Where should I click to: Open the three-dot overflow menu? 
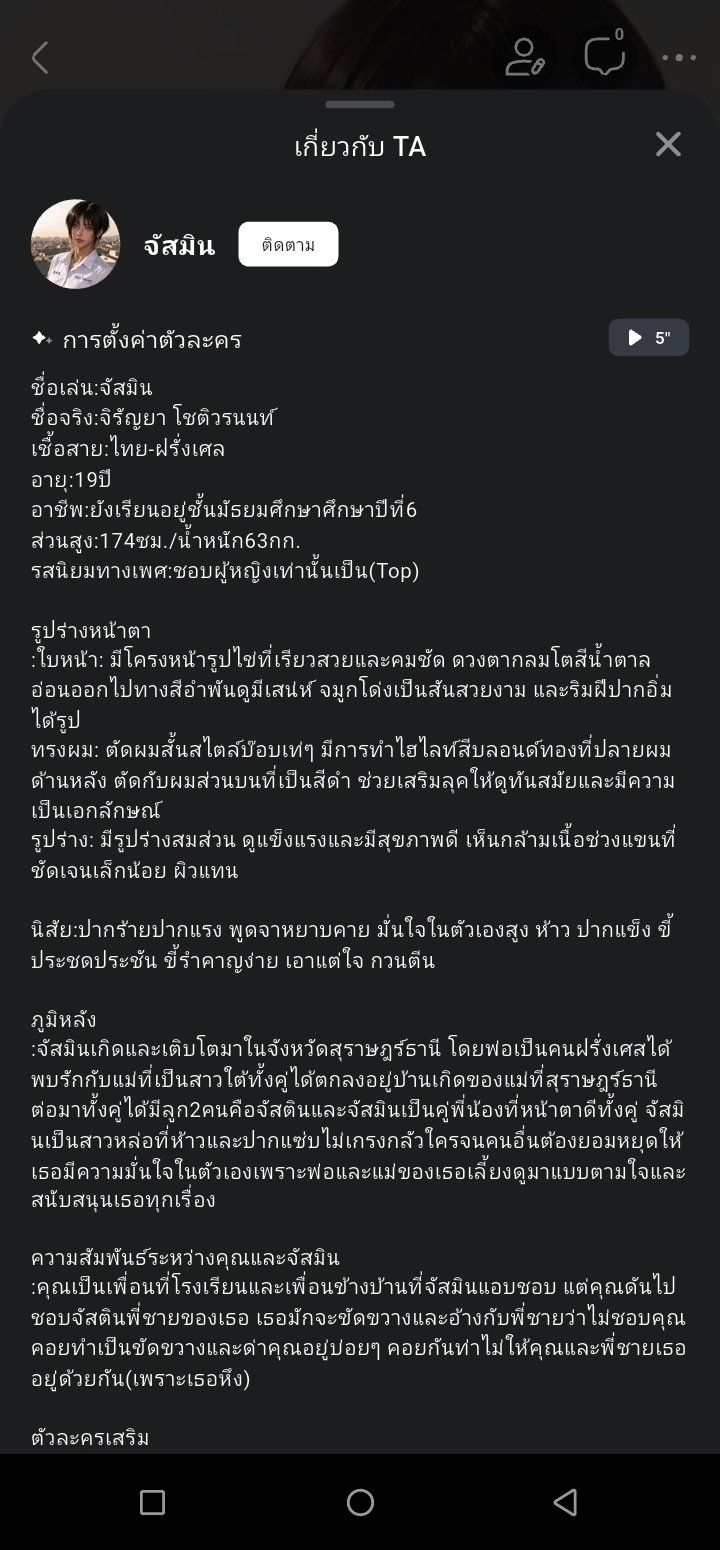[x=679, y=58]
